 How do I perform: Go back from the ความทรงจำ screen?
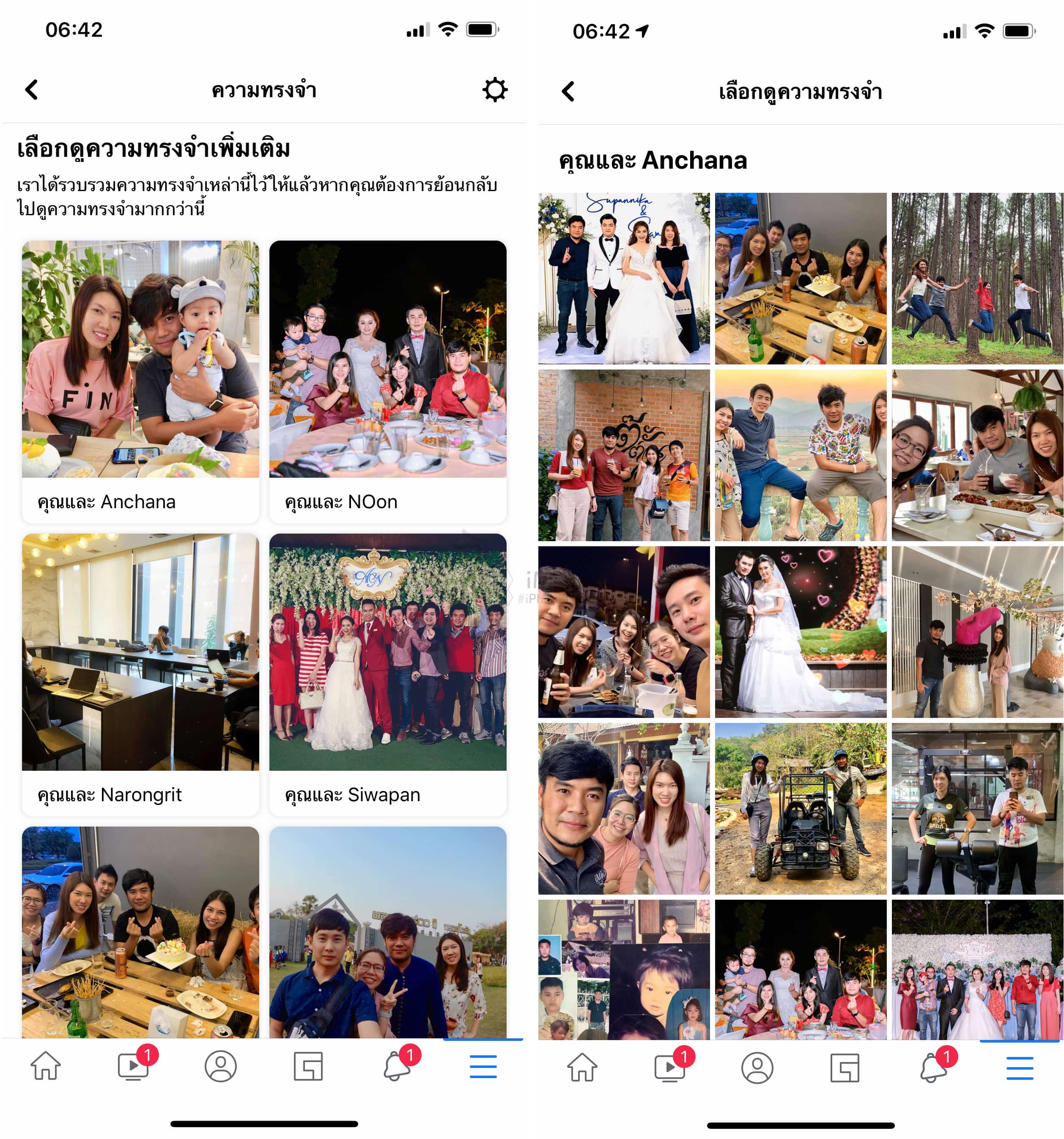[32, 90]
